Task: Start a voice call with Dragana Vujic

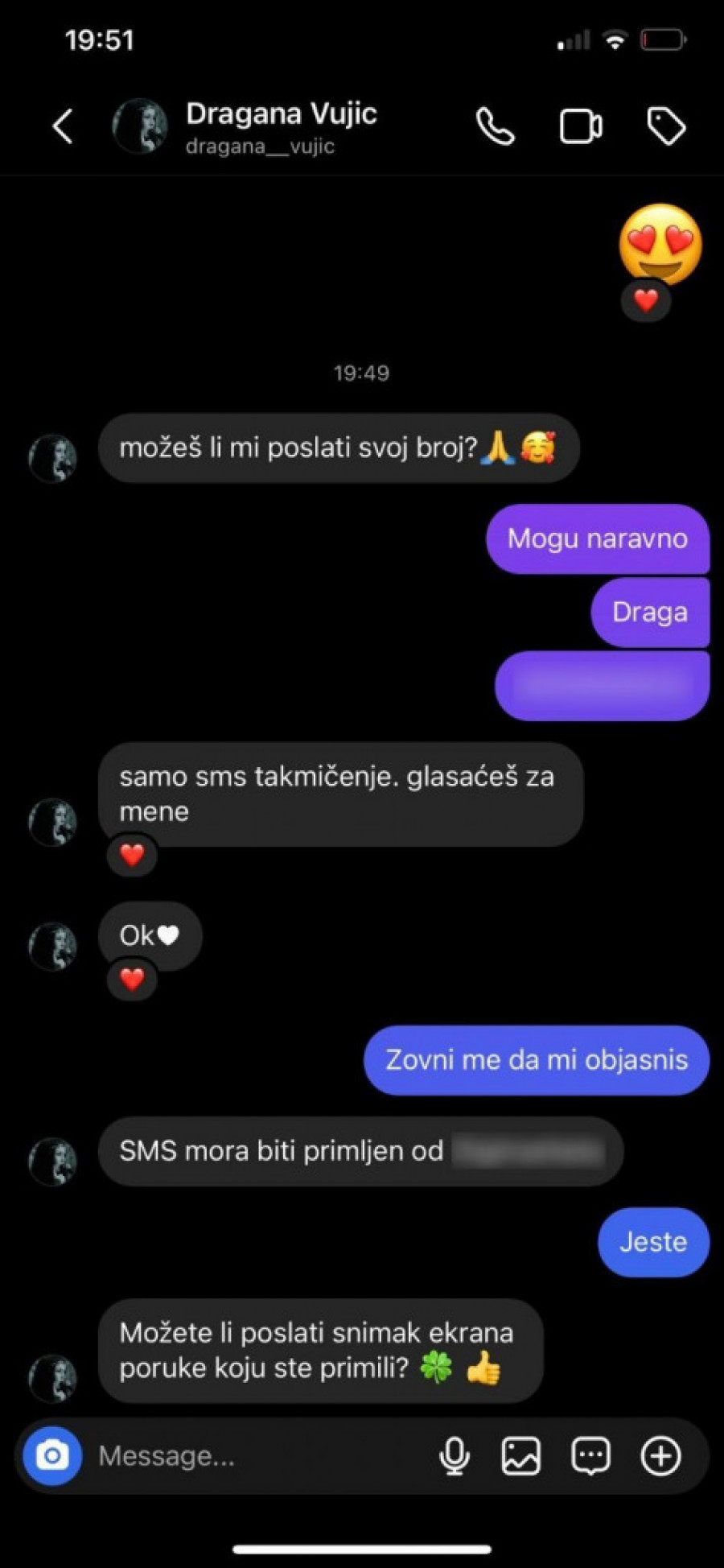Action: pyautogui.click(x=495, y=126)
